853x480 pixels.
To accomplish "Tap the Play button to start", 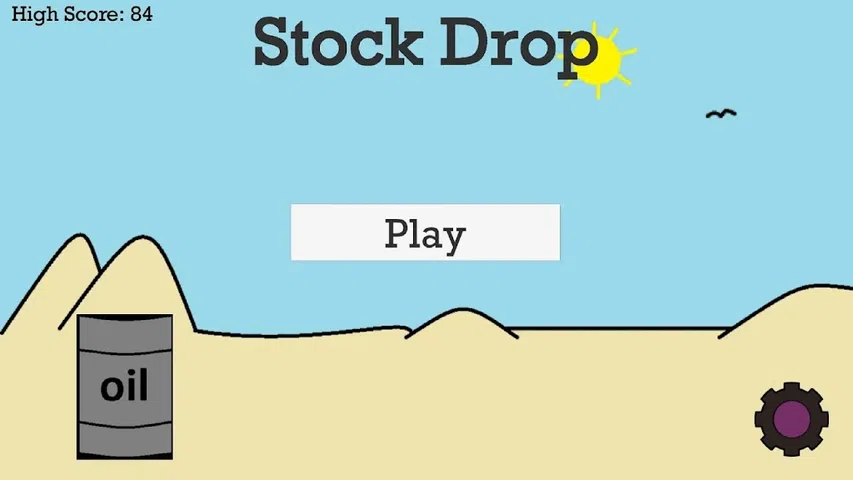I will pos(425,233).
